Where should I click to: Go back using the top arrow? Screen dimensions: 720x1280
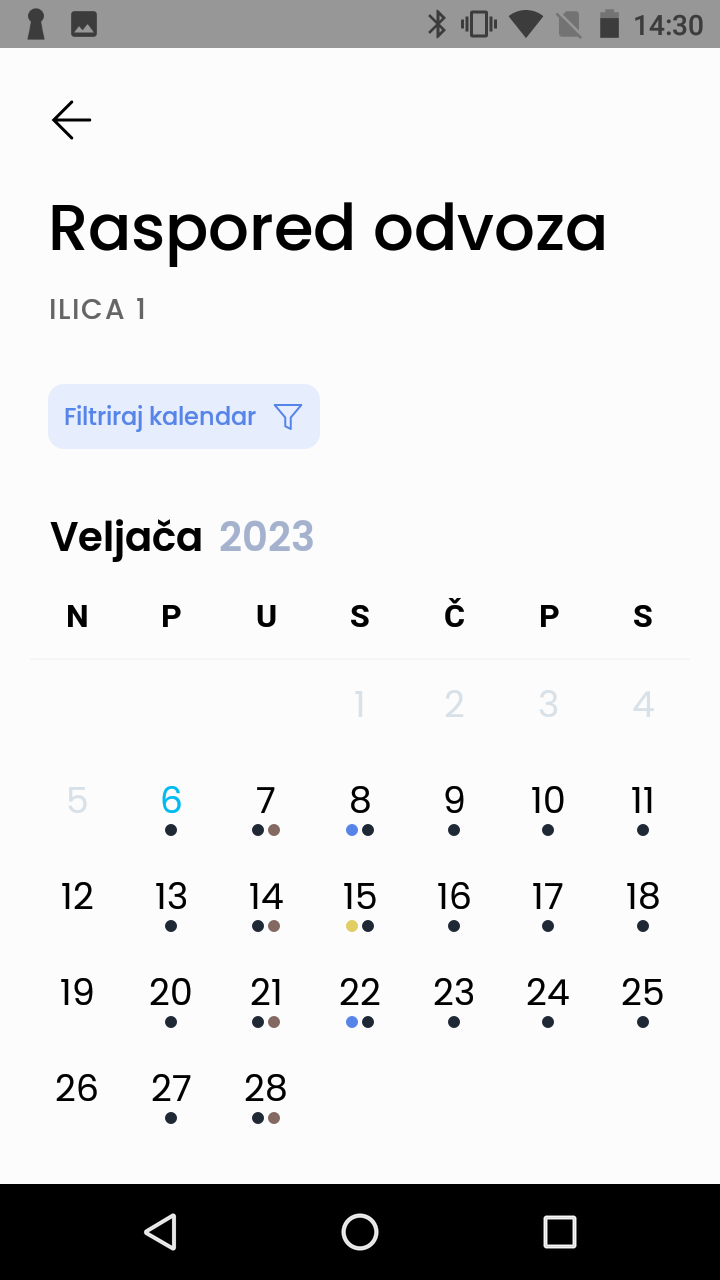pyautogui.click(x=72, y=120)
